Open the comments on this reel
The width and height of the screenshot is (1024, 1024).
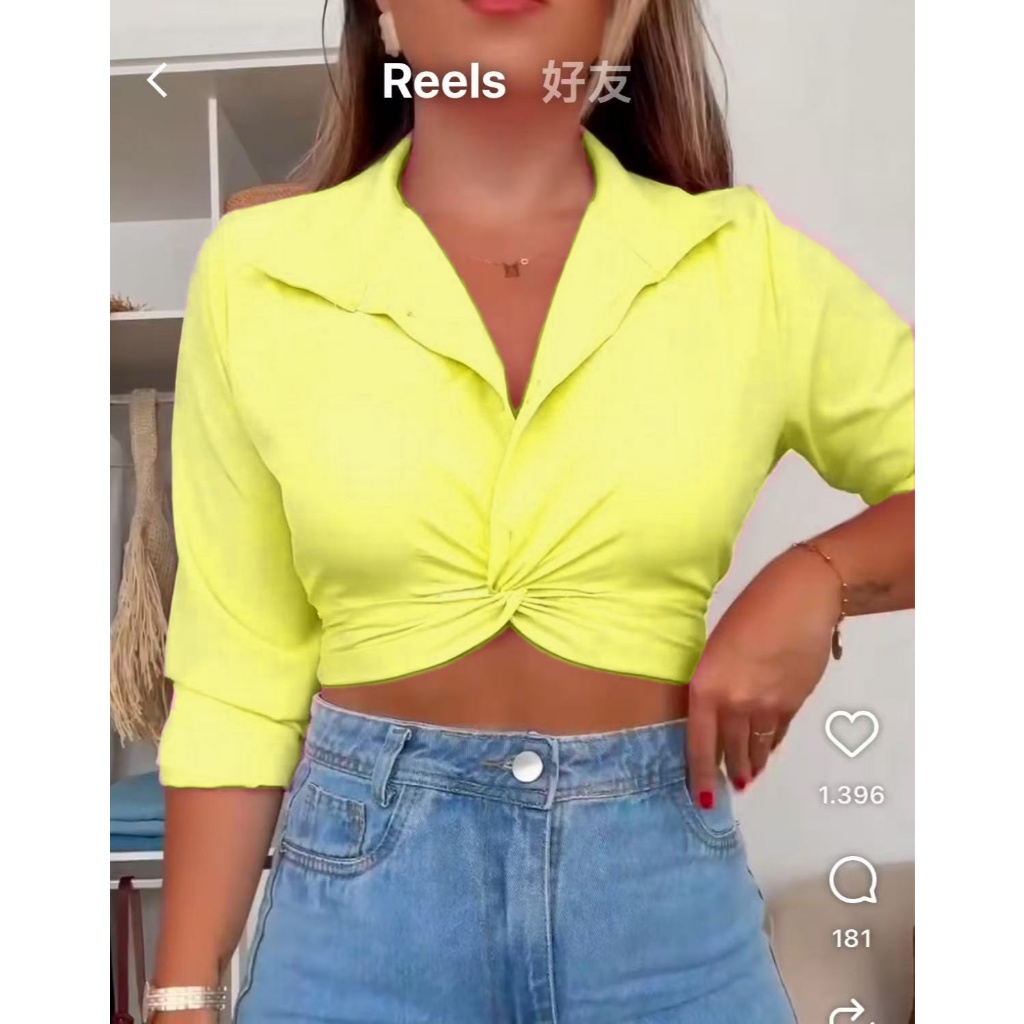(x=852, y=880)
